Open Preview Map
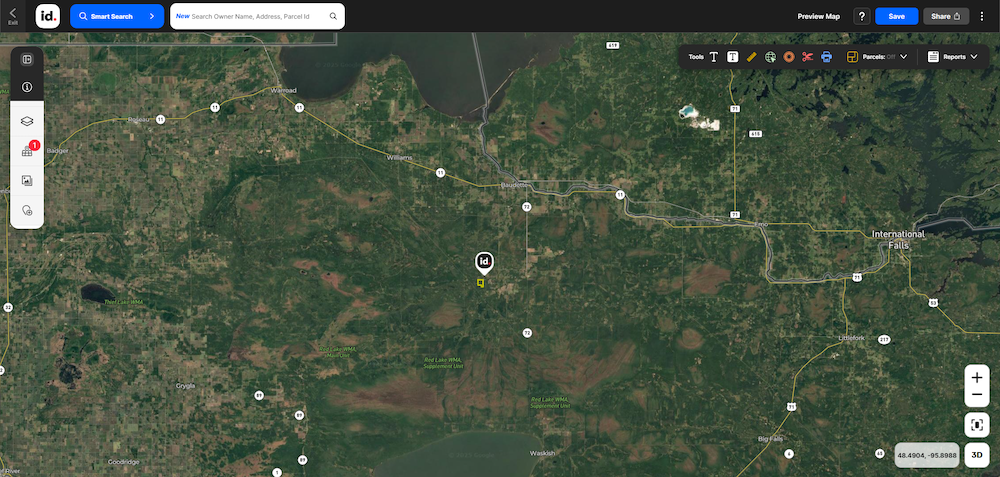The image size is (1000, 477). [818, 16]
